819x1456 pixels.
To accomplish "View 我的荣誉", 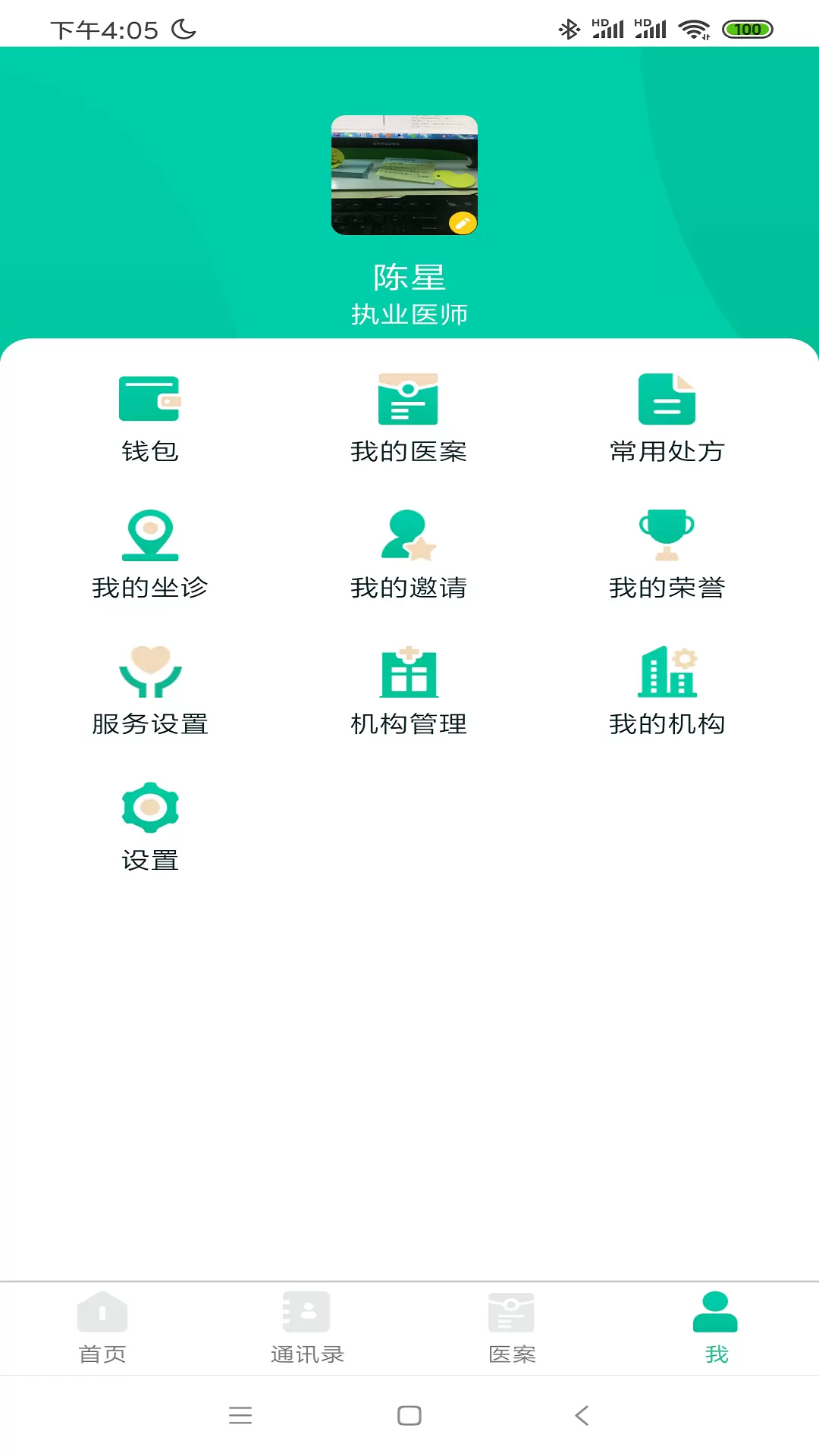I will tap(667, 555).
